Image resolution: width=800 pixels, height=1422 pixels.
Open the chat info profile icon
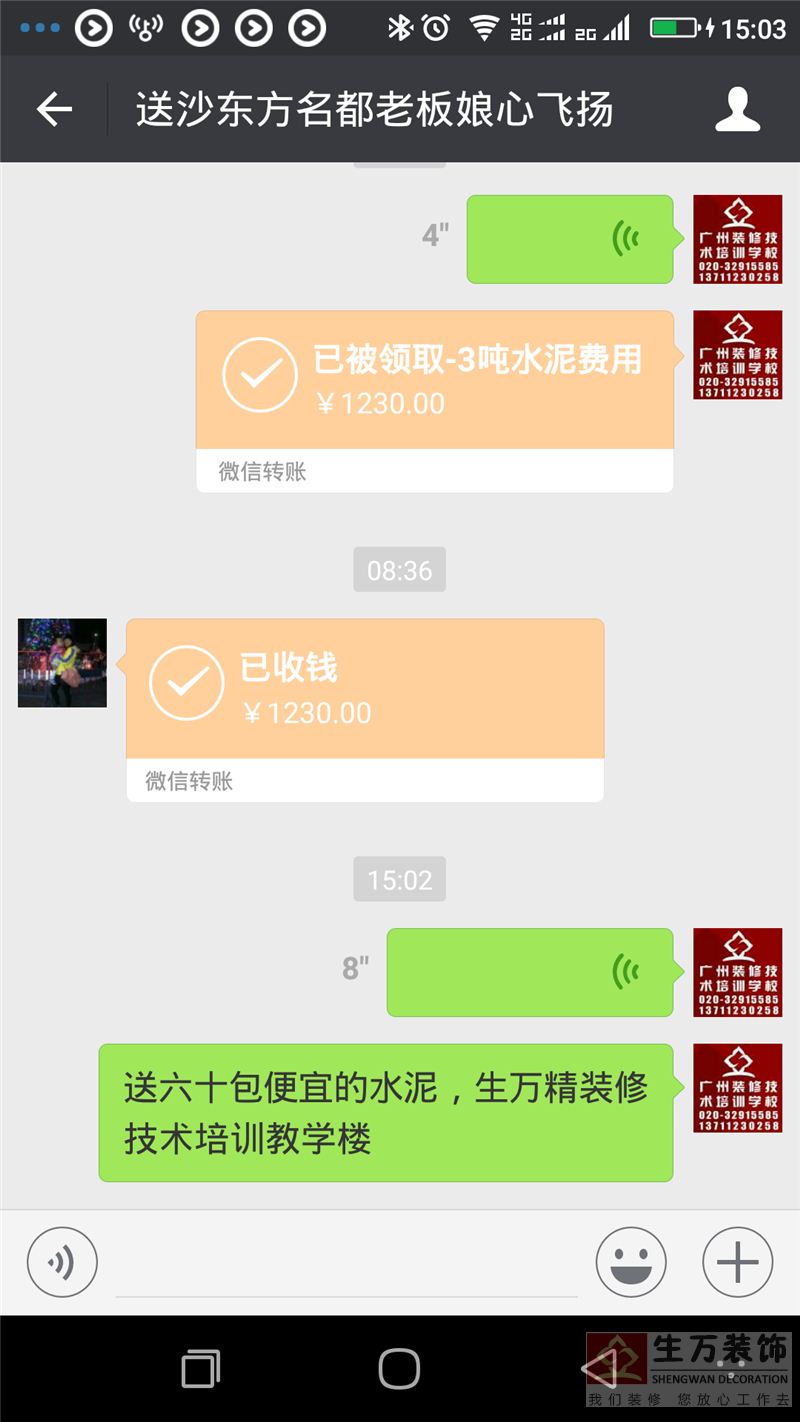coord(738,109)
